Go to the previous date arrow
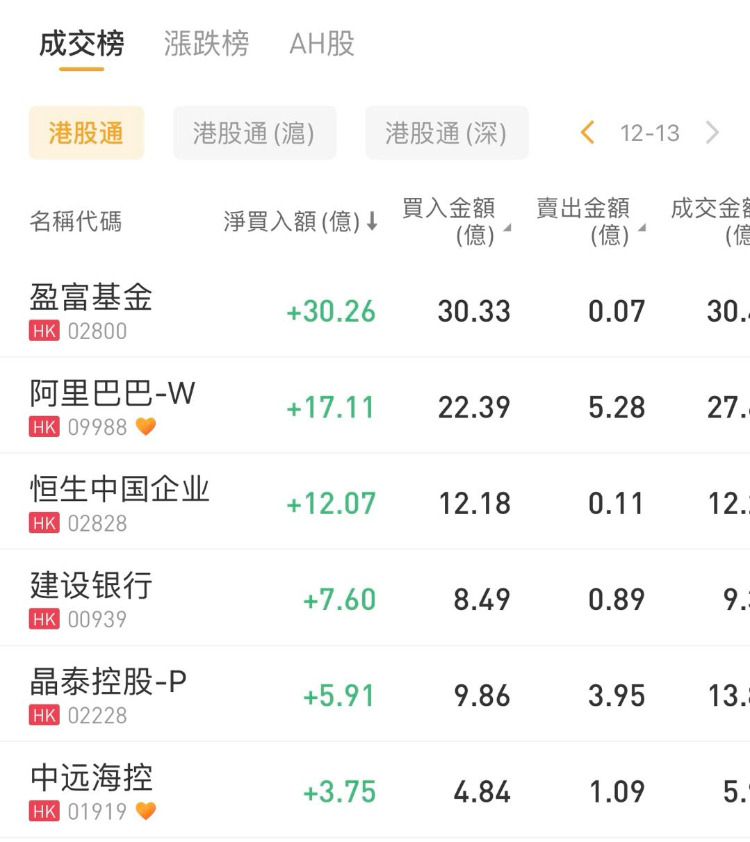Screen dimensions: 750x842 point(588,133)
